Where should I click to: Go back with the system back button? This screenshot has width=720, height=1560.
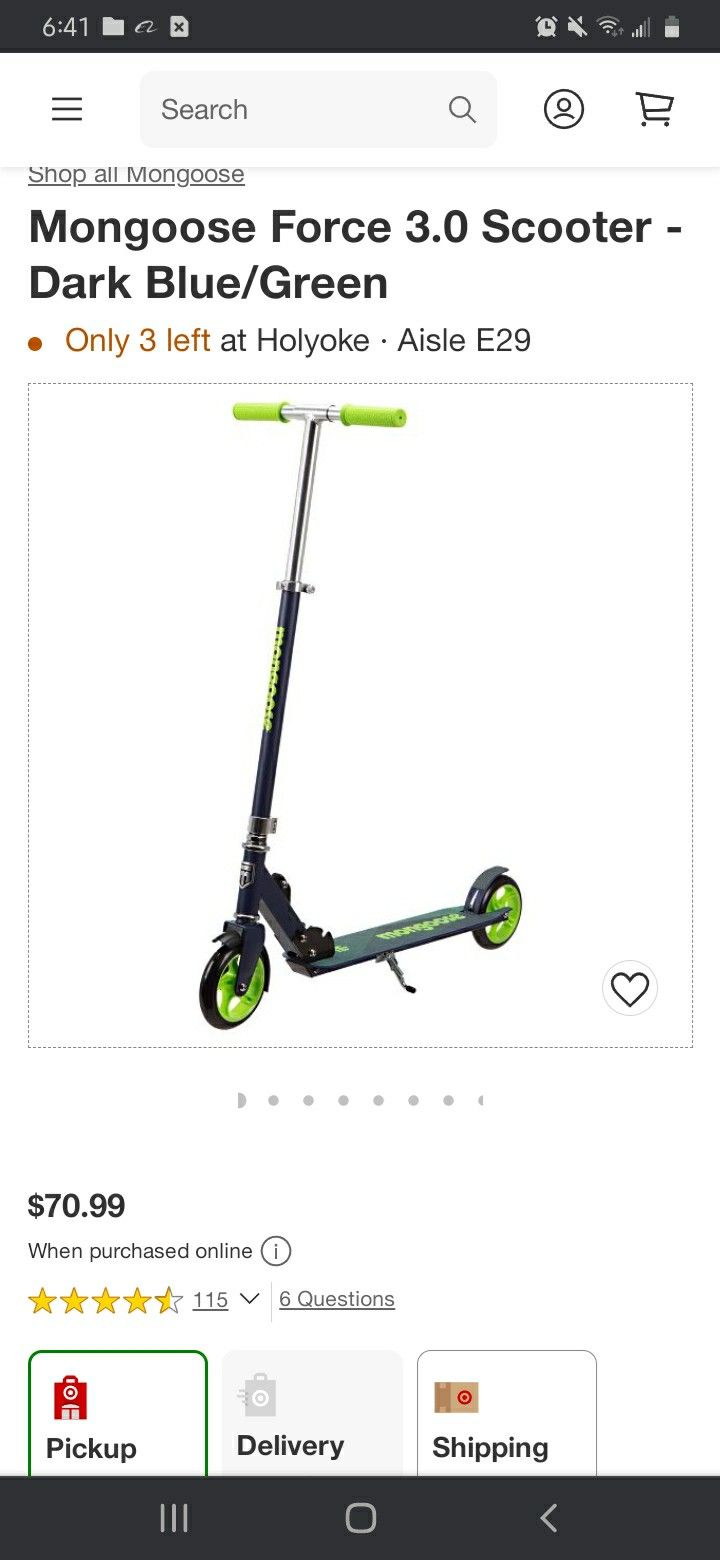548,1518
